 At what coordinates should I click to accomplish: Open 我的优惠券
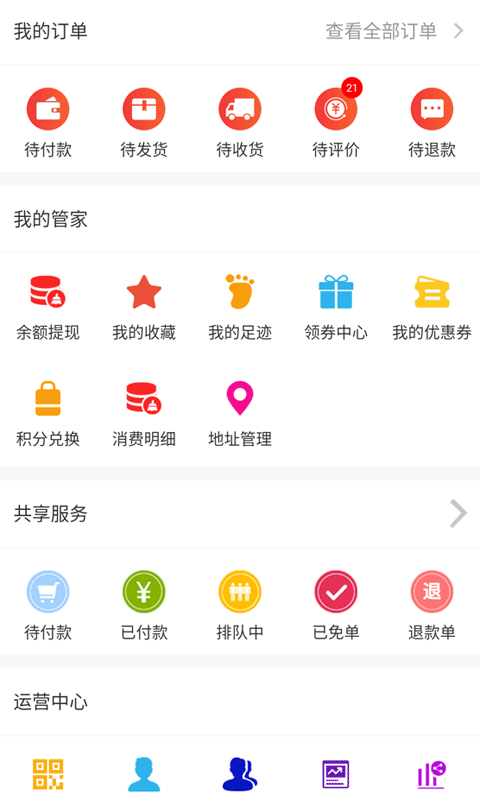pos(432,308)
